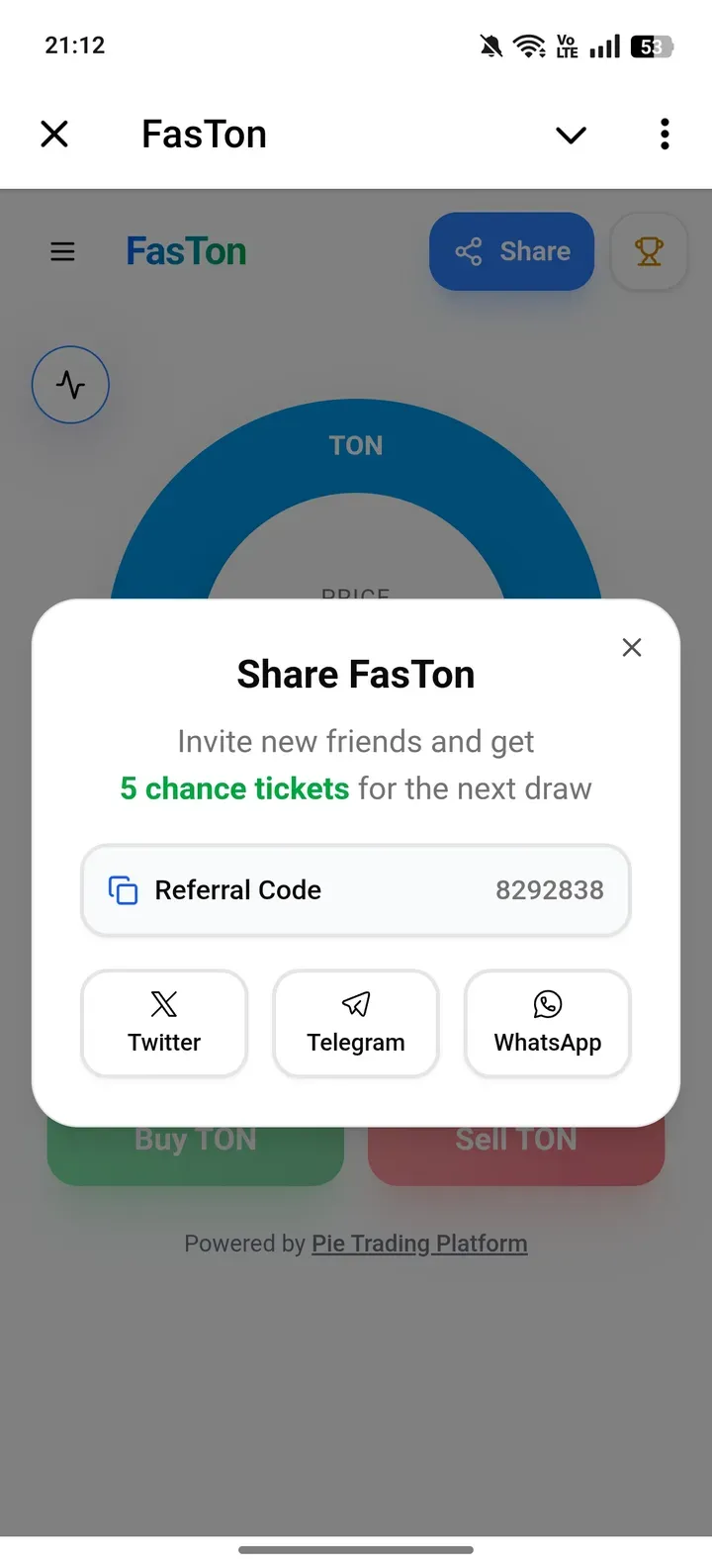
Task: Dismiss the Share FasTon dialog
Action: [632, 647]
